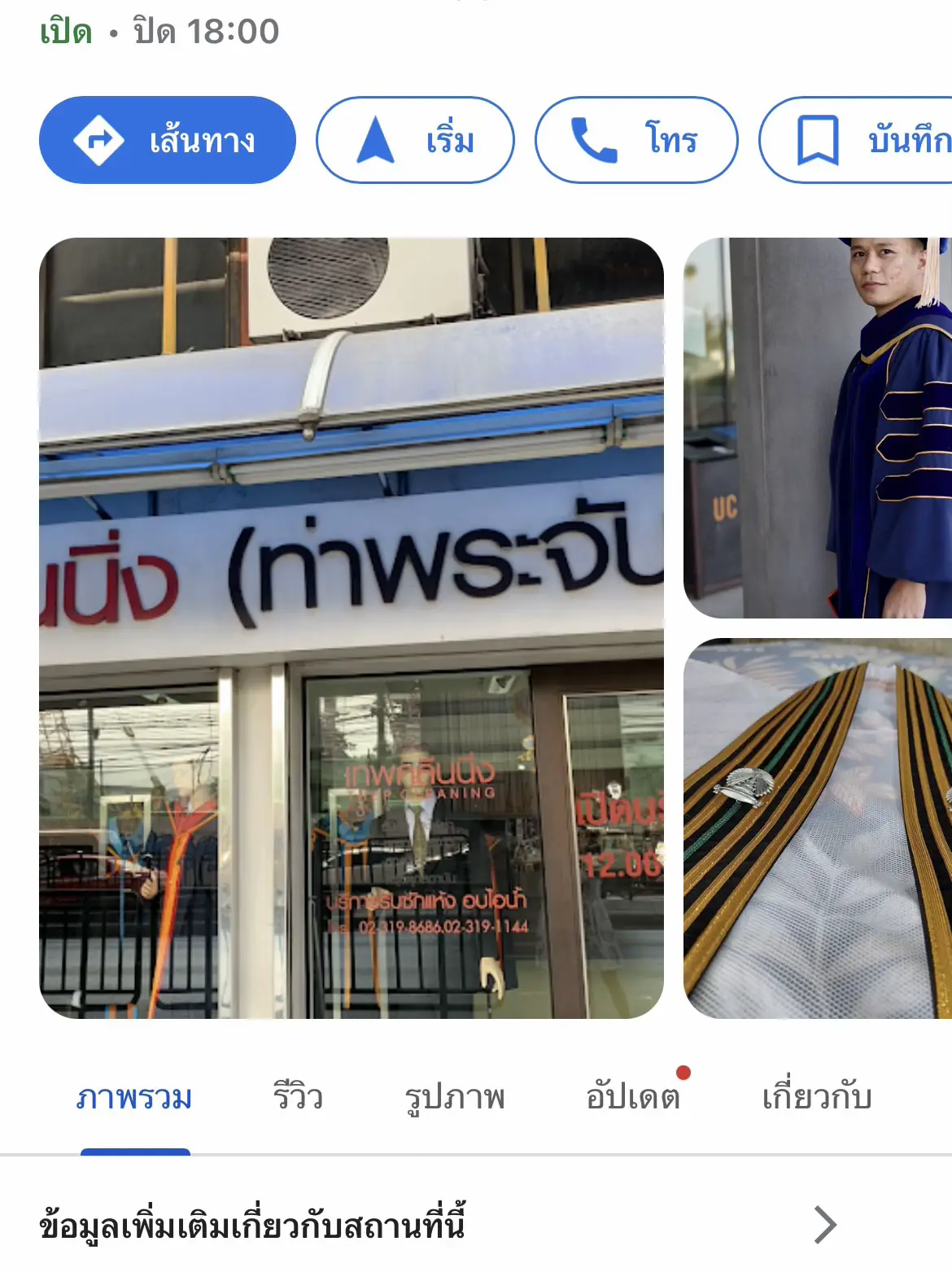The width and height of the screenshot is (952, 1272).
Task: Get directions by tapping เส้นทาง
Action: [x=168, y=139]
